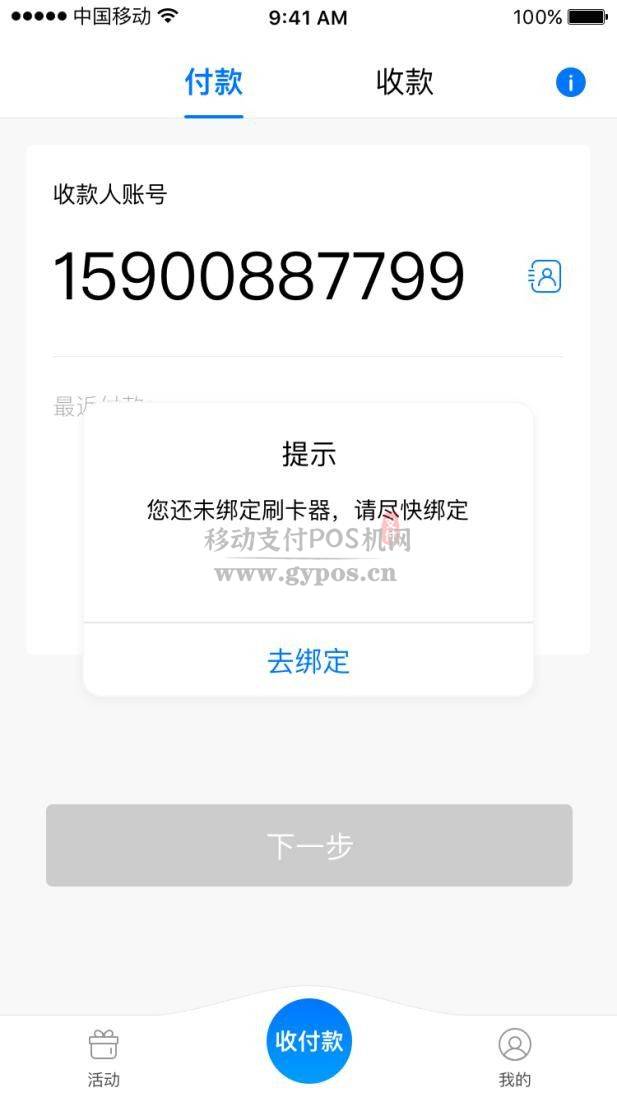Switch to the 付款 tab

(x=213, y=83)
